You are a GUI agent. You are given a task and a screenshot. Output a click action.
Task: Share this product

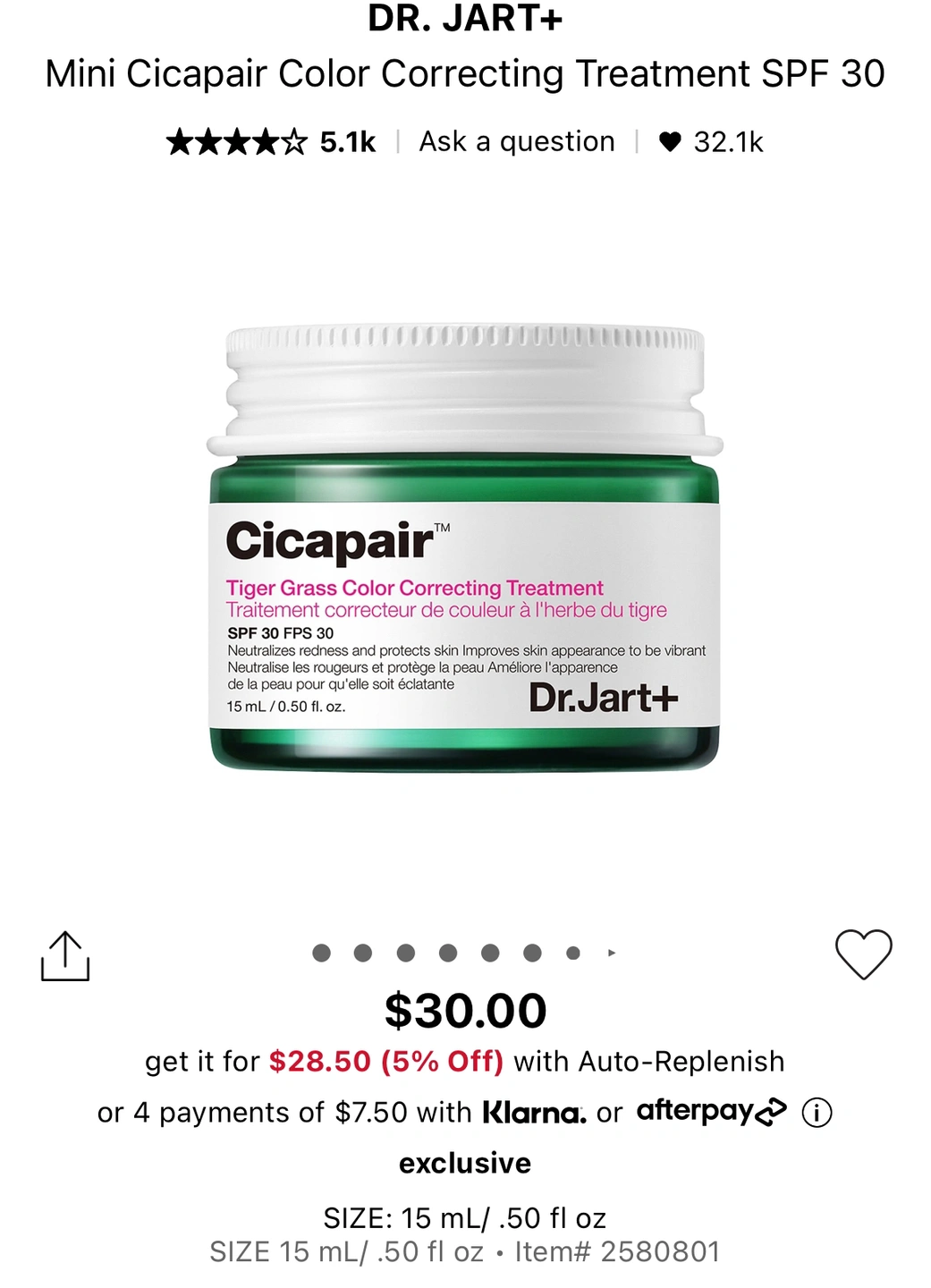[65, 956]
